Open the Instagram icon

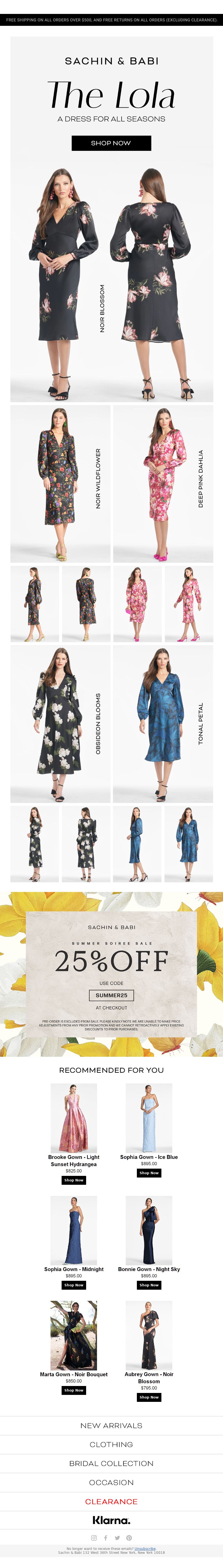pyautogui.click(x=94, y=1538)
